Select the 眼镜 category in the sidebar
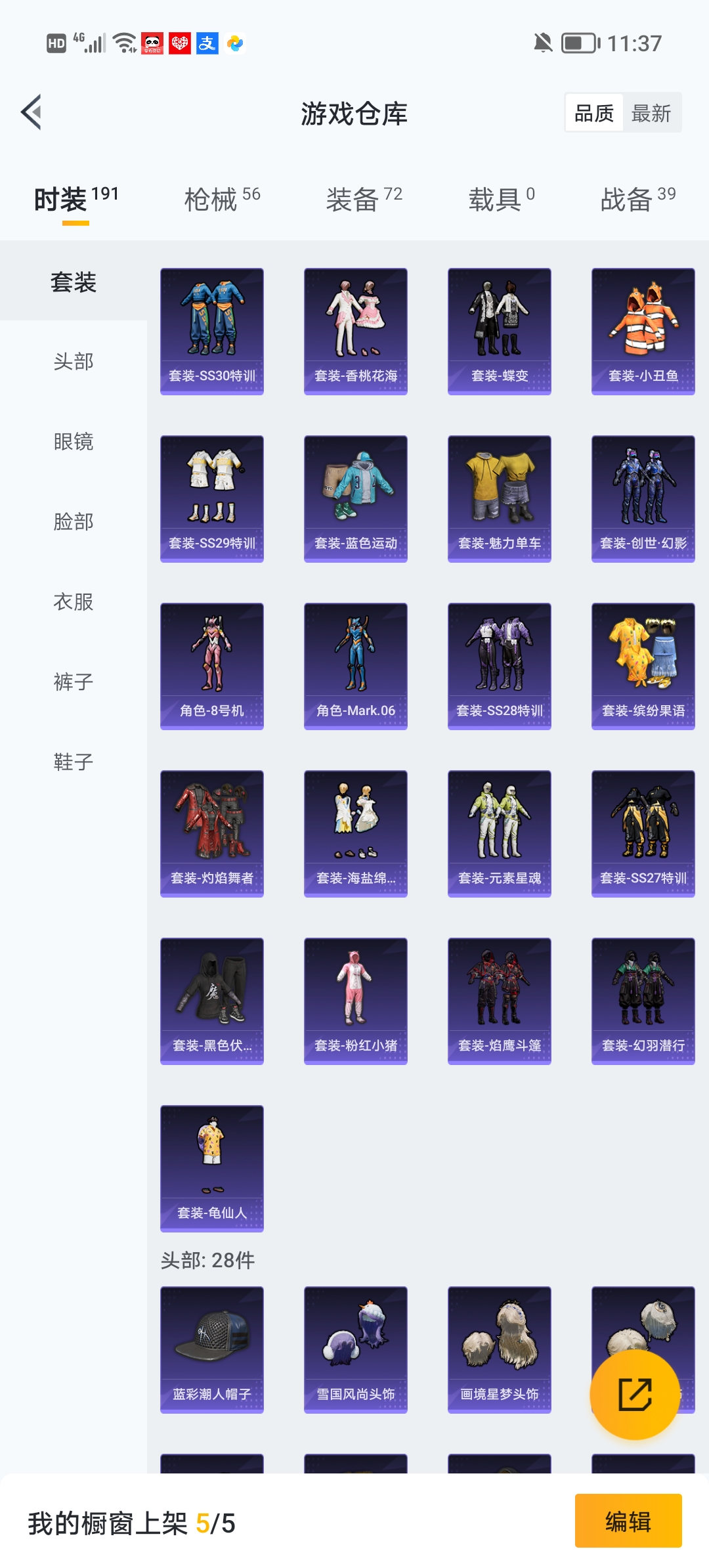709x1568 pixels. (74, 442)
